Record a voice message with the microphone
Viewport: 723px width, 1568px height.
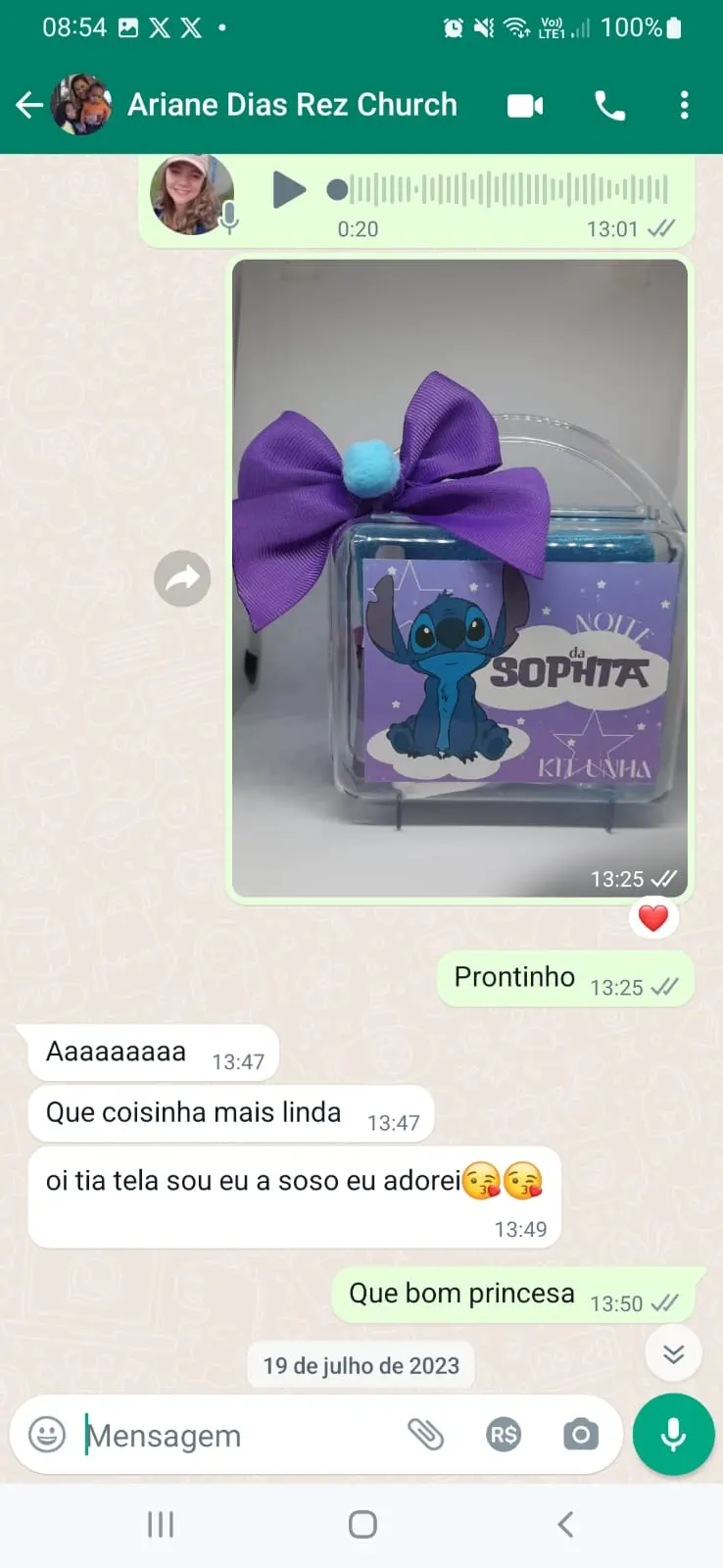click(x=673, y=1435)
